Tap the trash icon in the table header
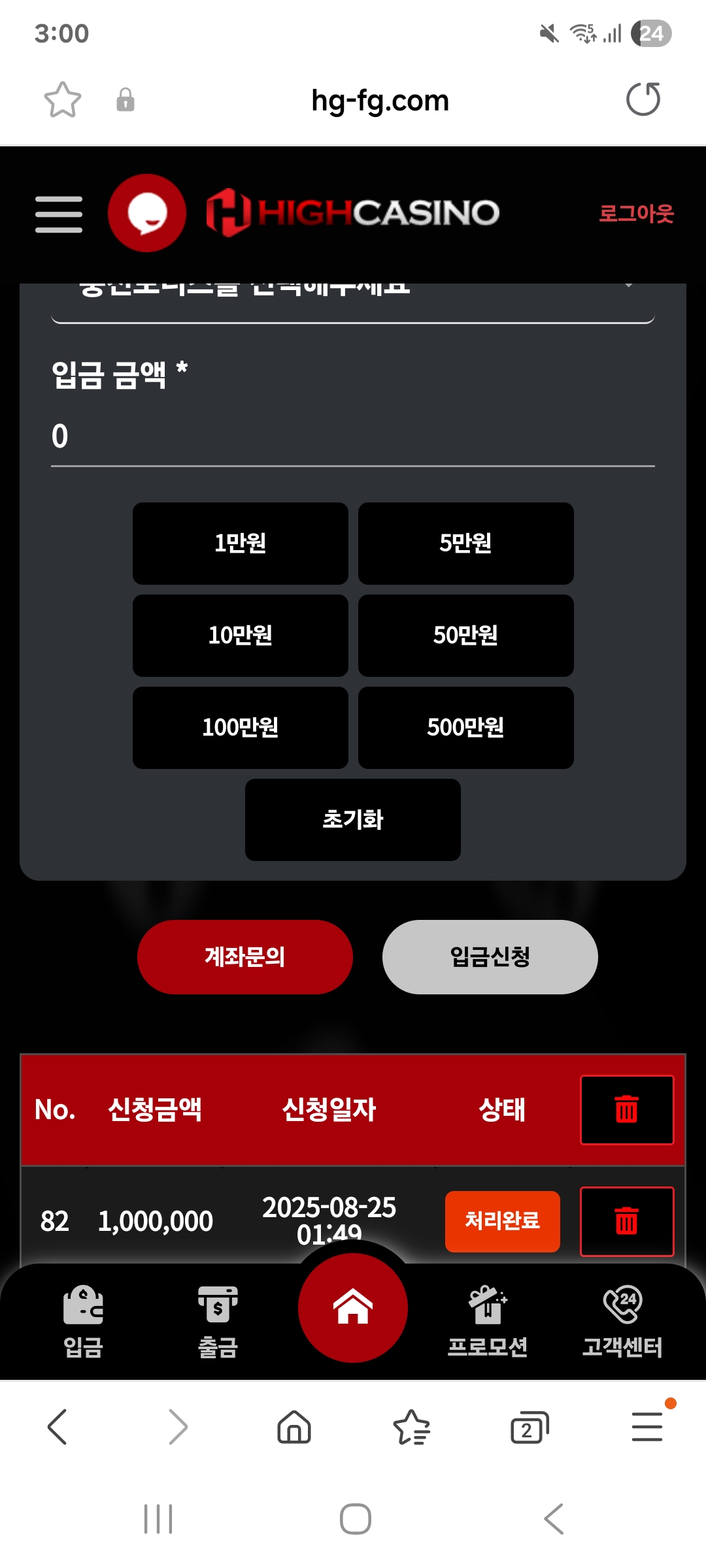This screenshot has width=706, height=1568. (627, 1109)
